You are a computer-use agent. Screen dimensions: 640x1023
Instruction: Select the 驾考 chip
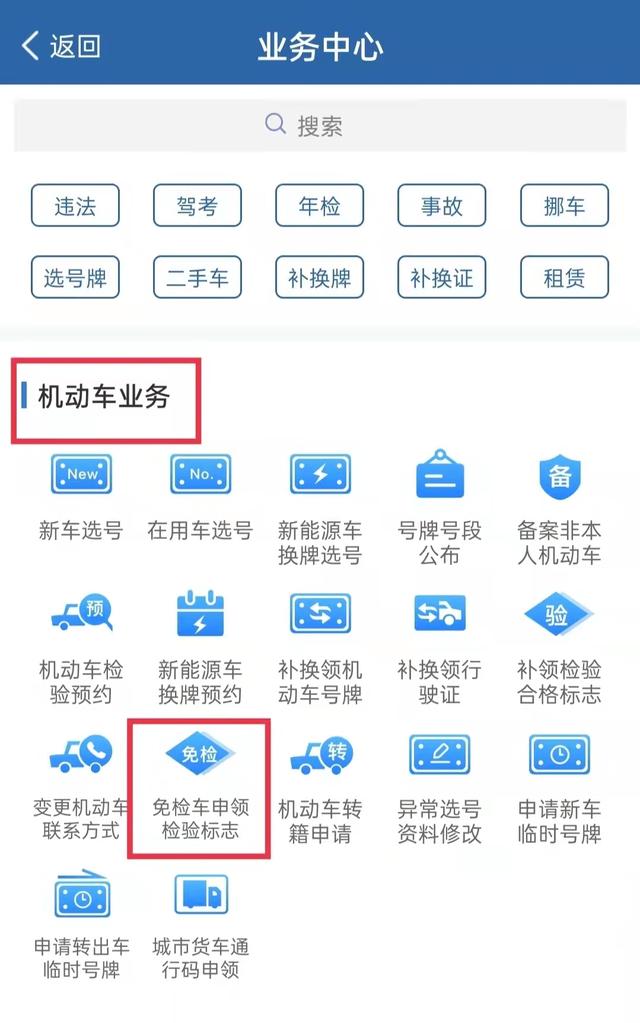197,206
